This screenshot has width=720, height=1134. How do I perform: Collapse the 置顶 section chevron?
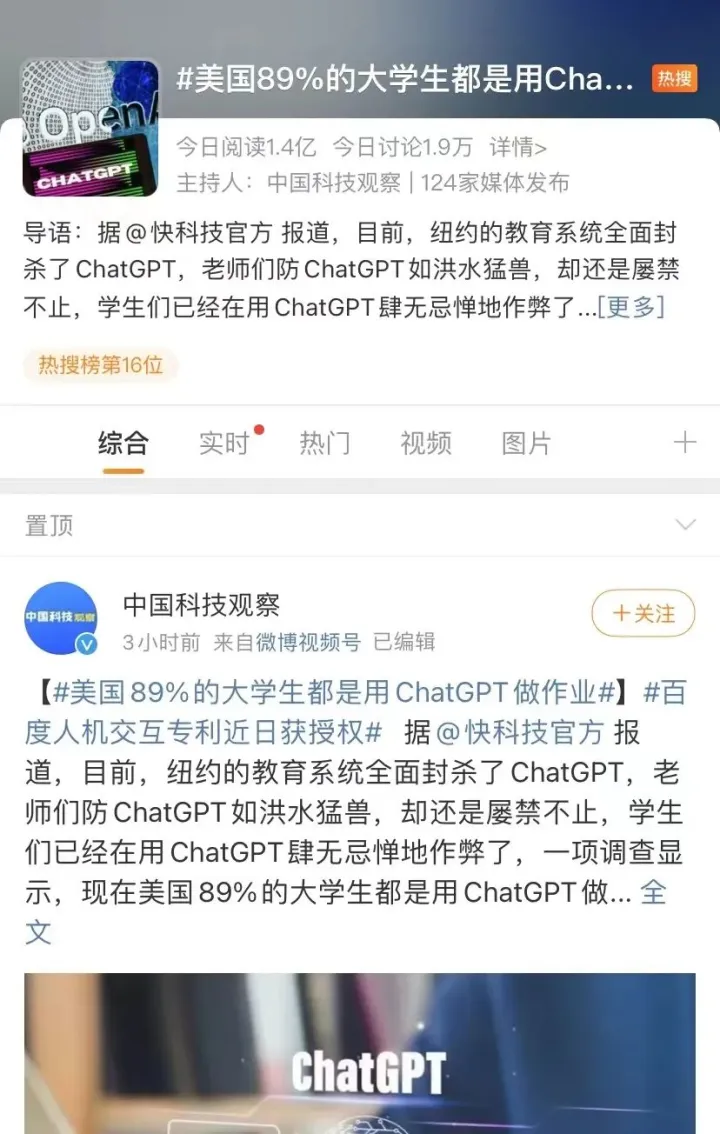685,526
